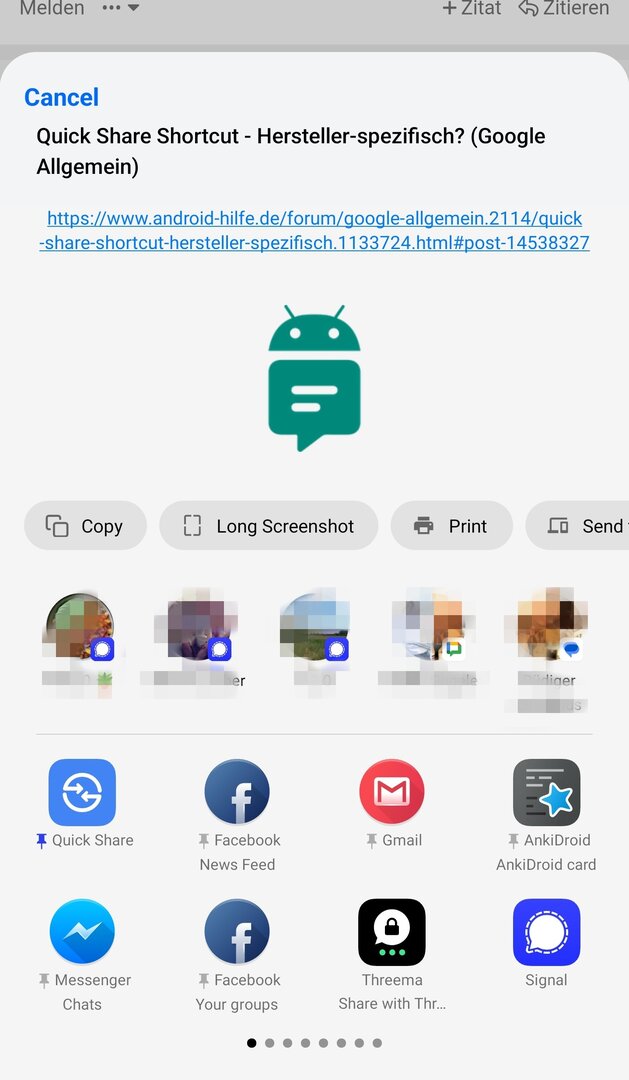
Task: Take a Long Screenshot
Action: [268, 526]
